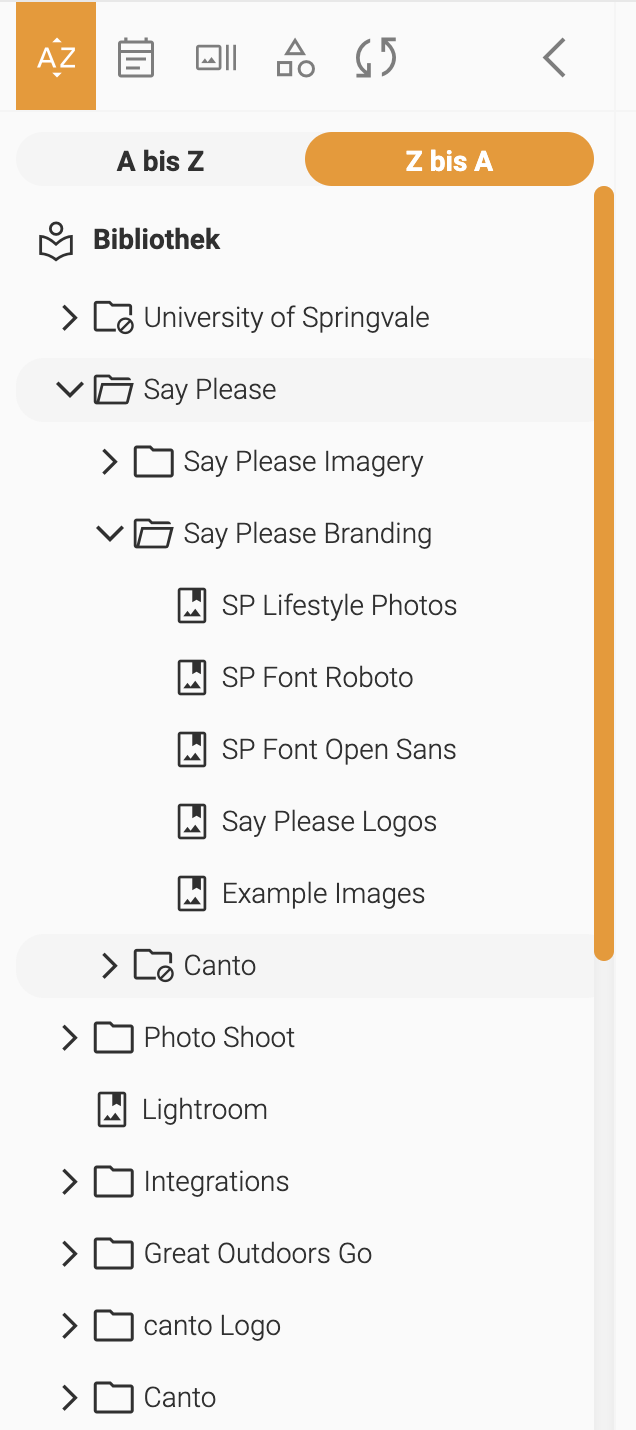This screenshot has width=636, height=1430.
Task: Expand the University of Springvale folder
Action: [x=69, y=318]
